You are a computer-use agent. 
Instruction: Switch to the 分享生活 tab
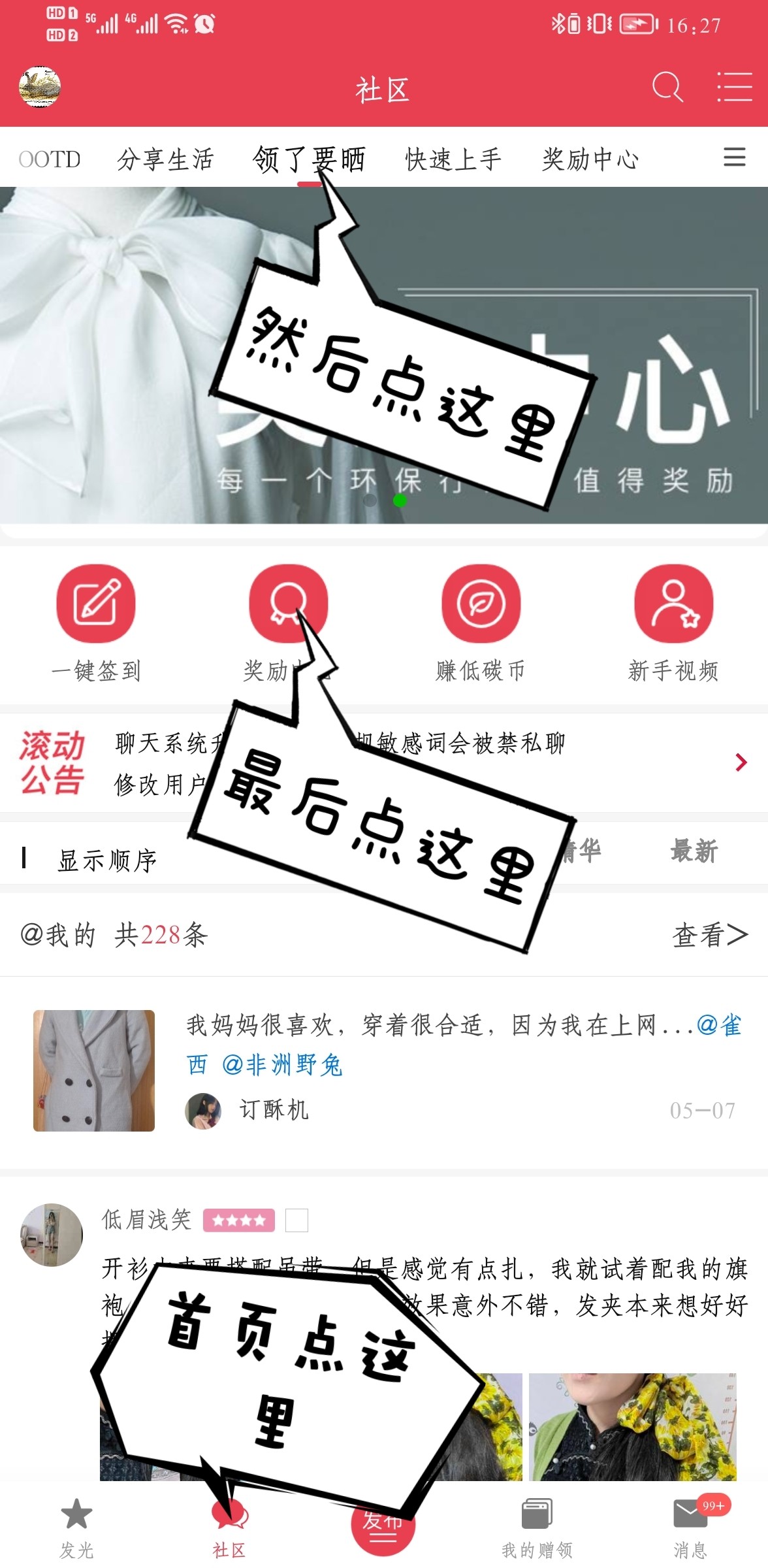(165, 159)
